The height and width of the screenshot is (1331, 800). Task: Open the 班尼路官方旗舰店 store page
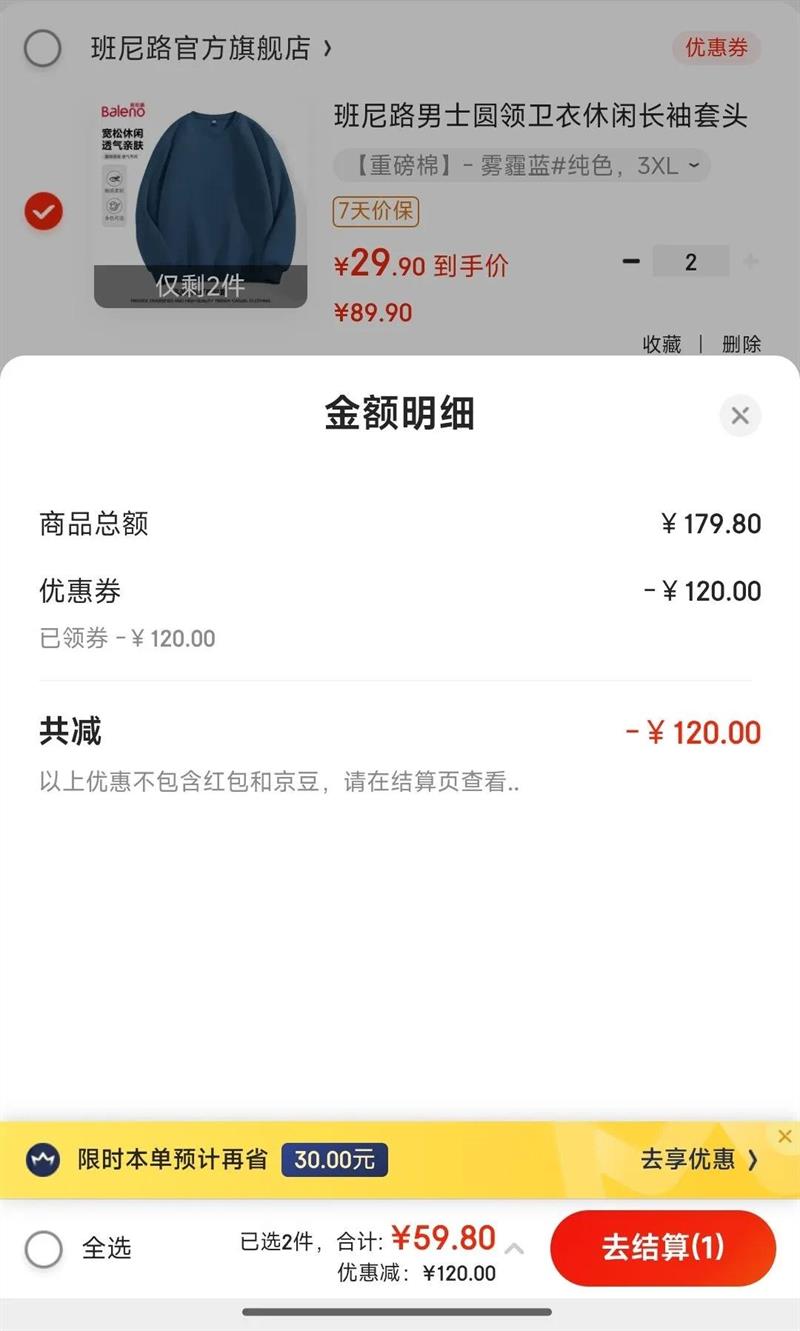[x=210, y=48]
